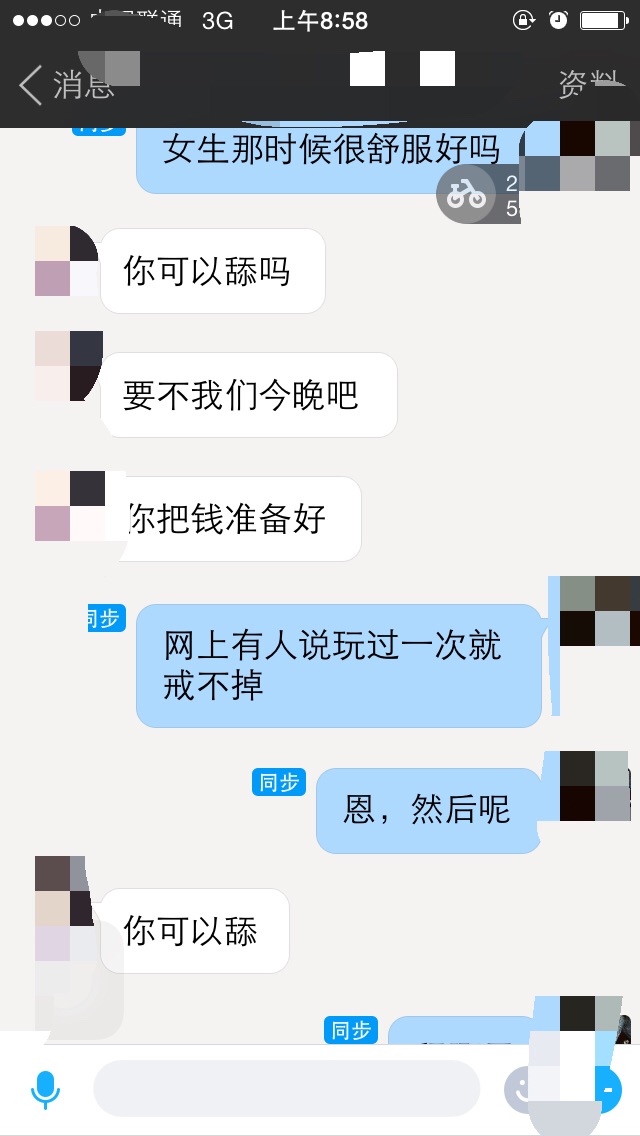This screenshot has width=640, height=1136.
Task: Go back to the 消息 list
Action: [x=66, y=86]
